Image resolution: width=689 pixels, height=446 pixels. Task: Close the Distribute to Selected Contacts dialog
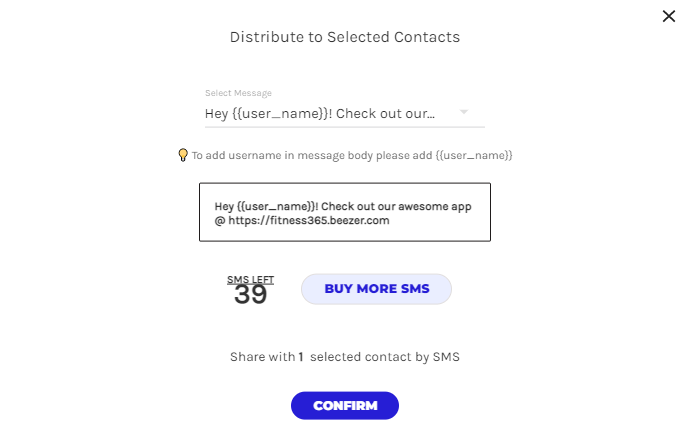pyautogui.click(x=669, y=16)
